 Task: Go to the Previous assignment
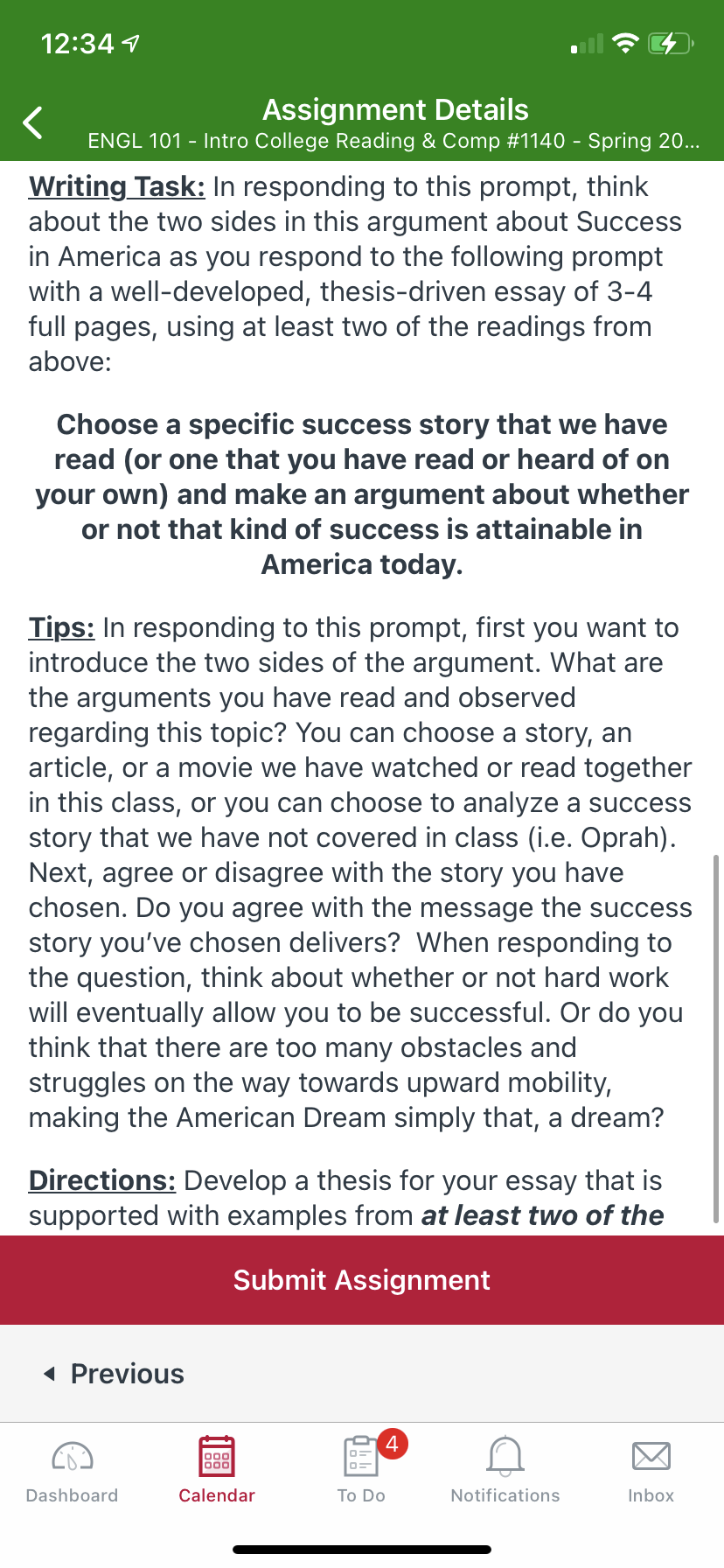(x=115, y=1374)
